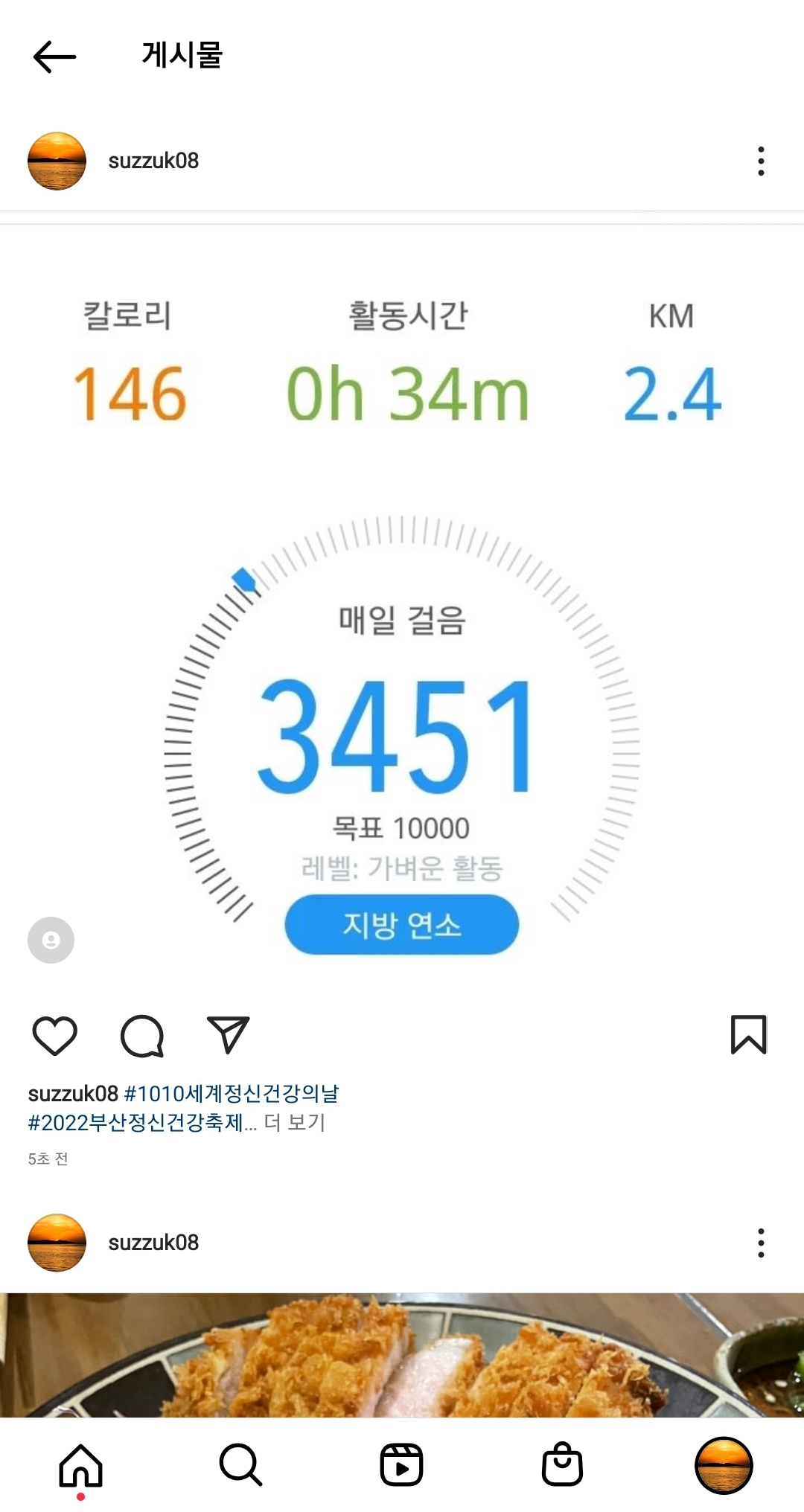Open options menu for the step-count post
The width and height of the screenshot is (804, 1512).
[760, 161]
